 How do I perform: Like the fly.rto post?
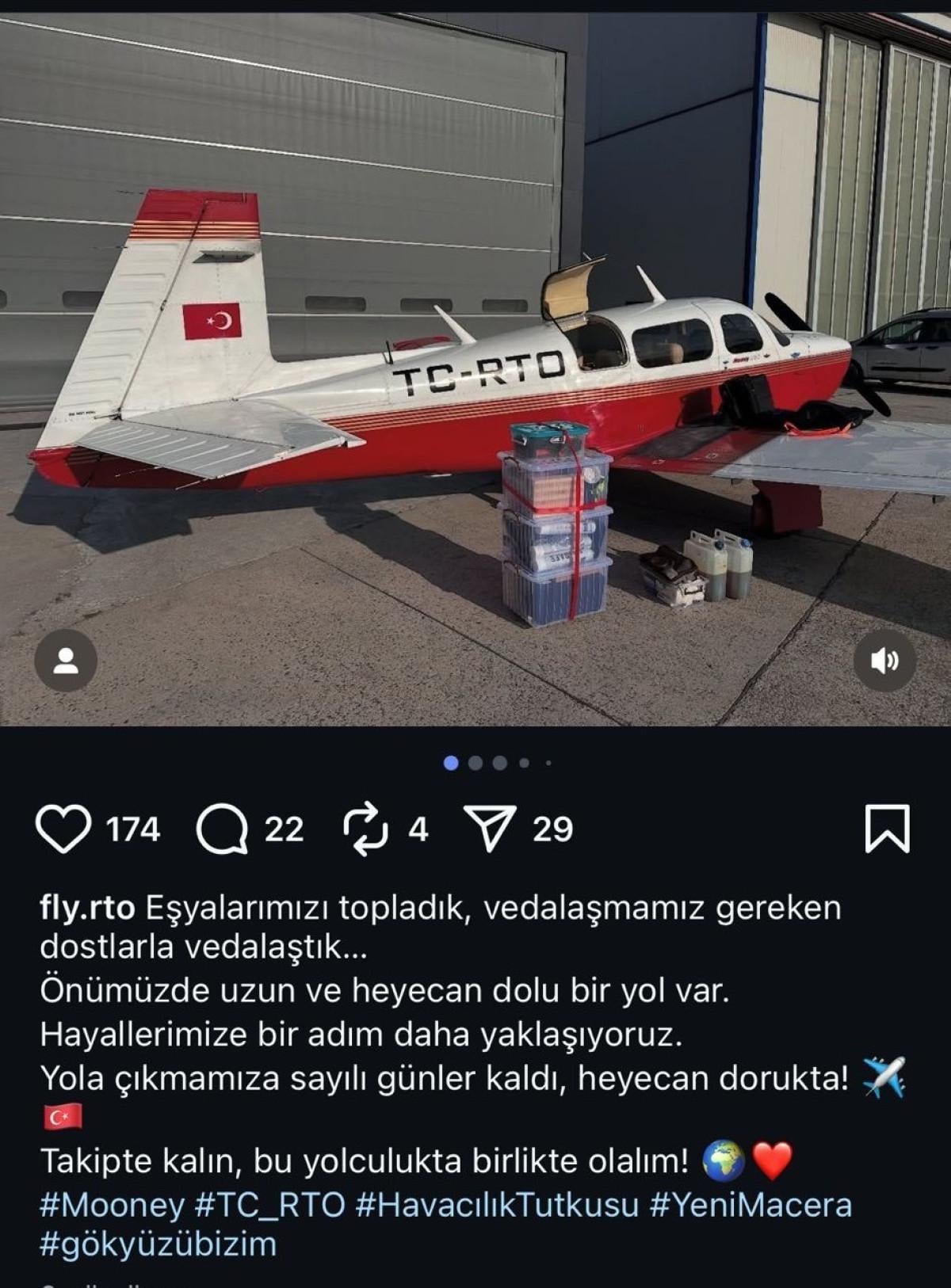tap(63, 829)
